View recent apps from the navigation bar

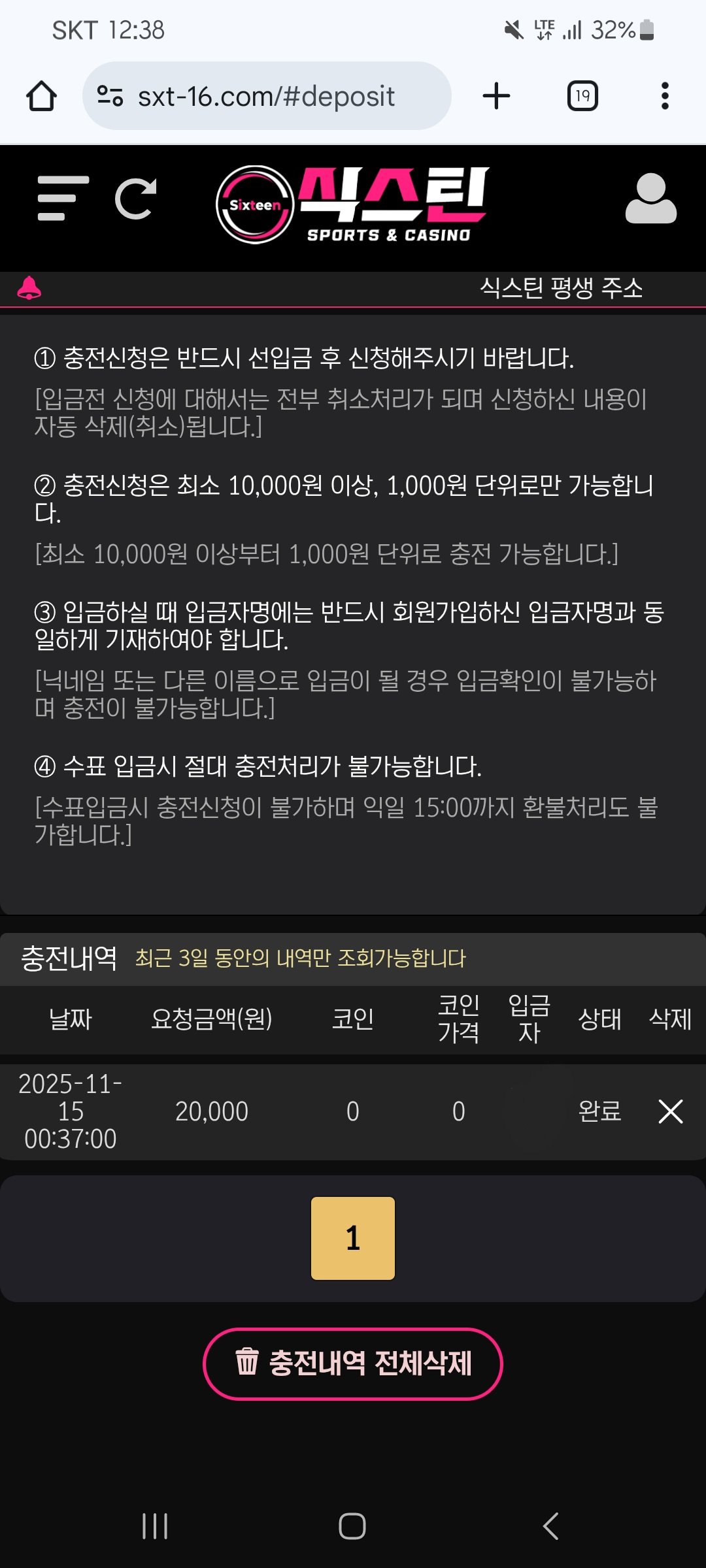point(155,1526)
